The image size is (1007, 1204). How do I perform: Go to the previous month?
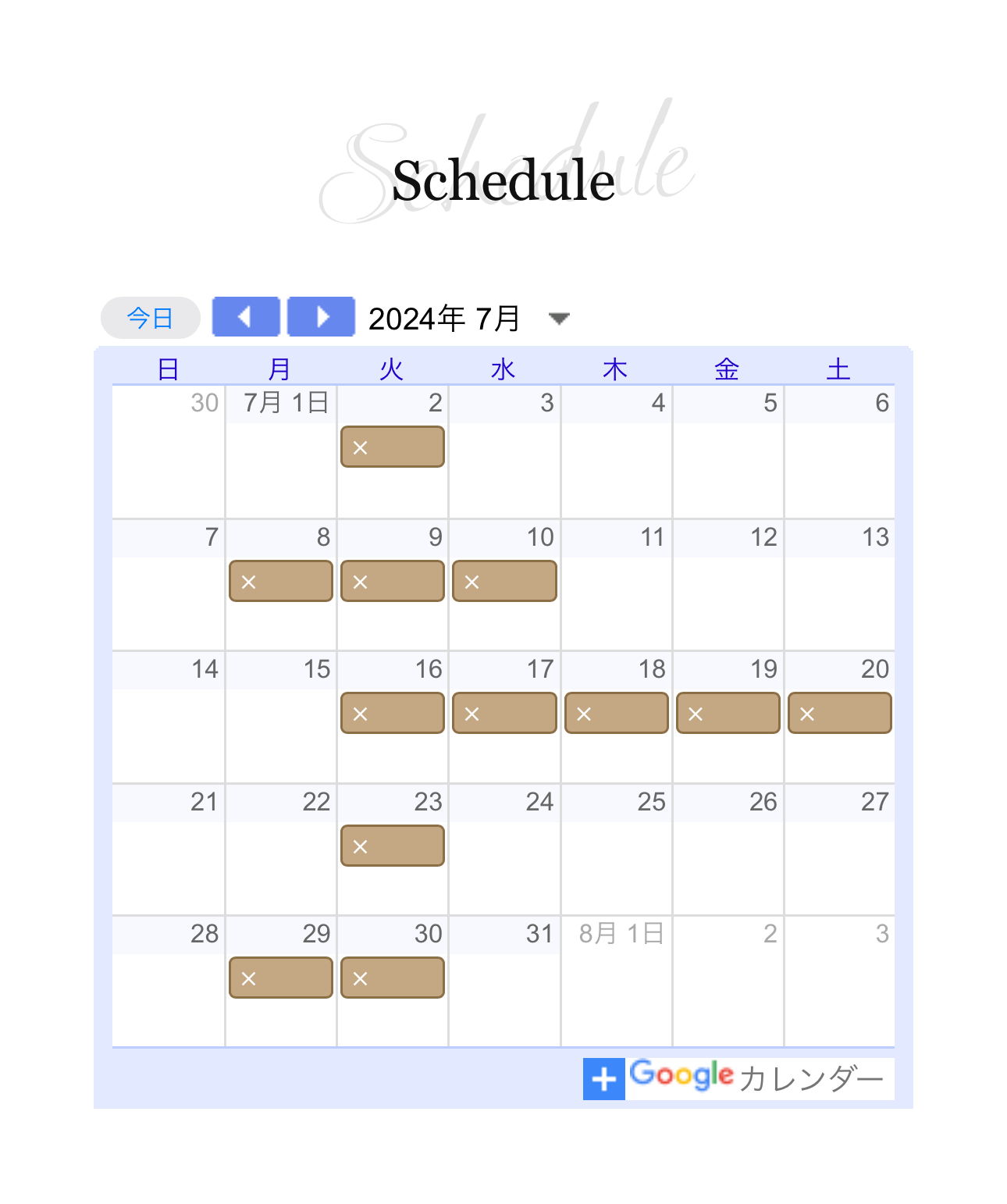point(245,317)
